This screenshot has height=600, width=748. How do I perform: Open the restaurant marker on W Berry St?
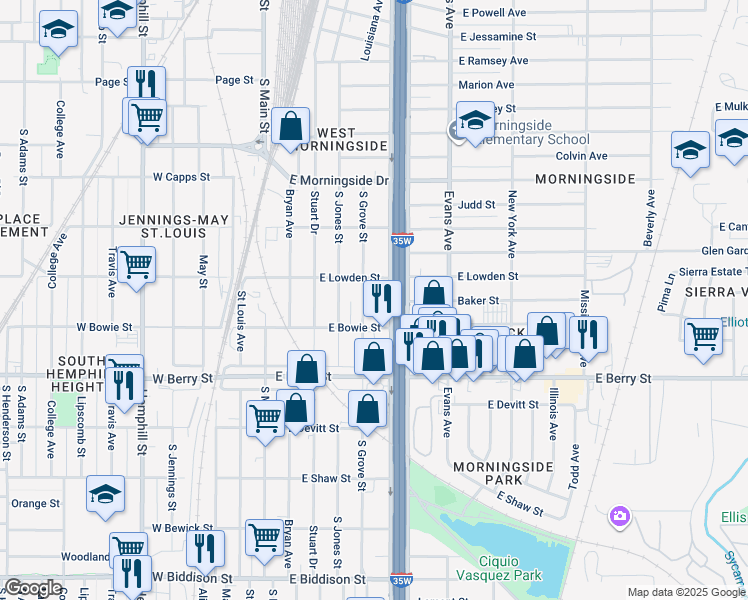[124, 385]
